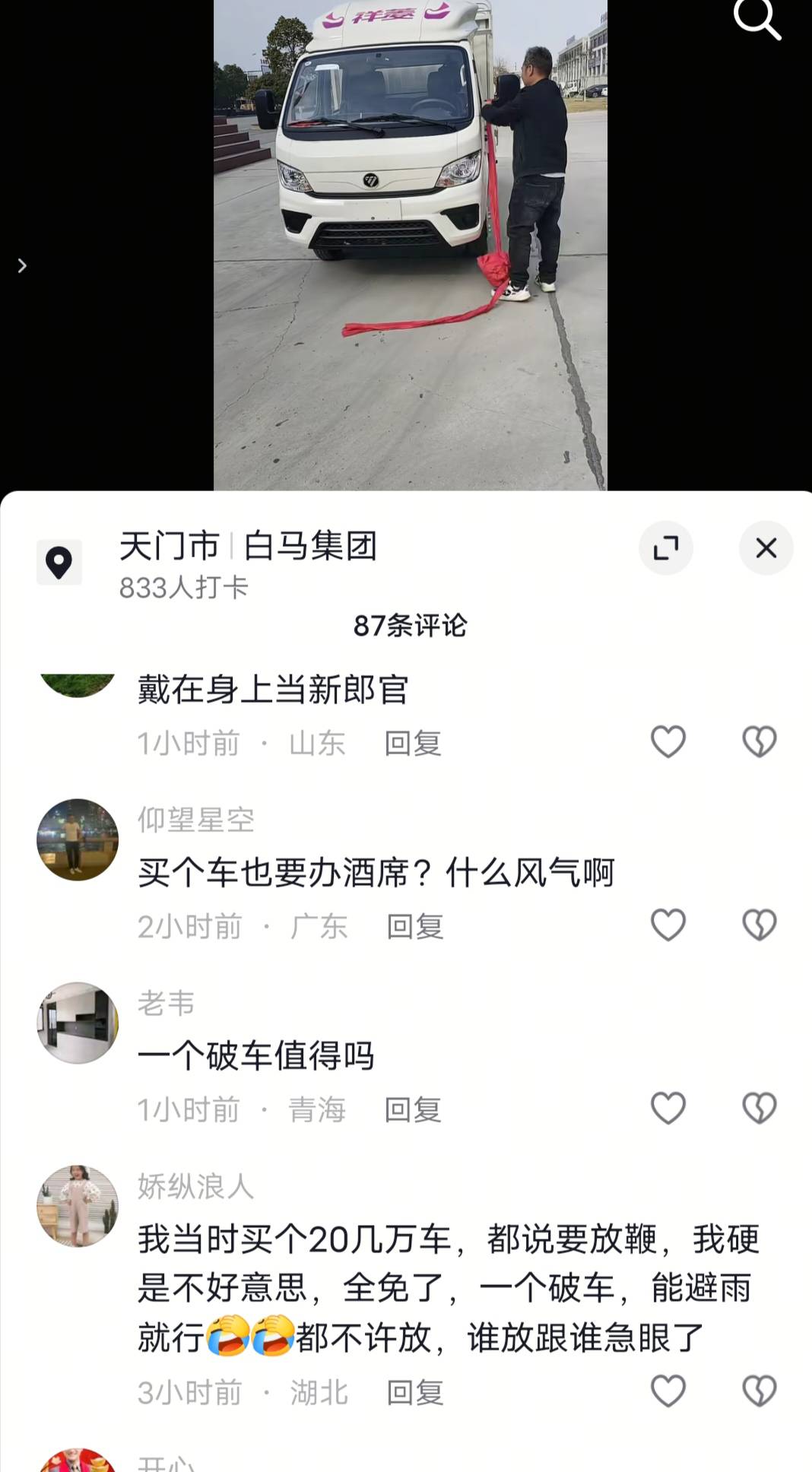Close the comments panel
The image size is (812, 1472).
[766, 547]
